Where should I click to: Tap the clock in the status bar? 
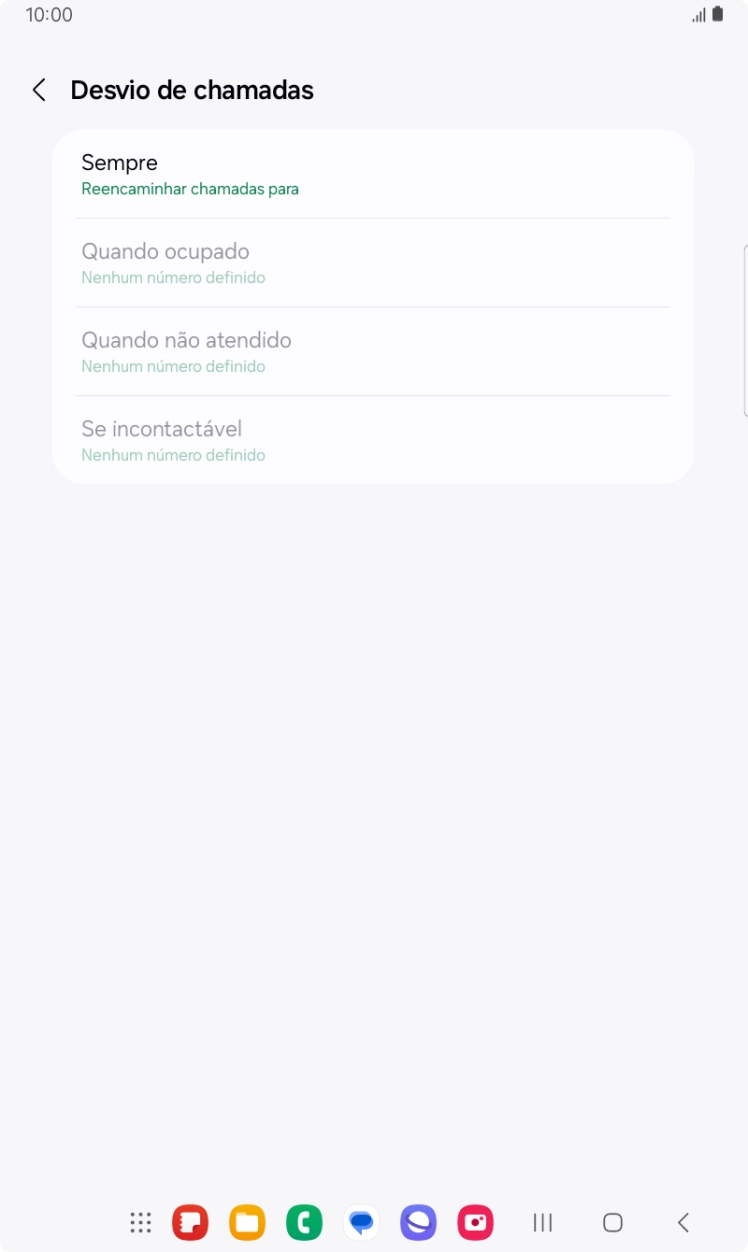click(48, 14)
